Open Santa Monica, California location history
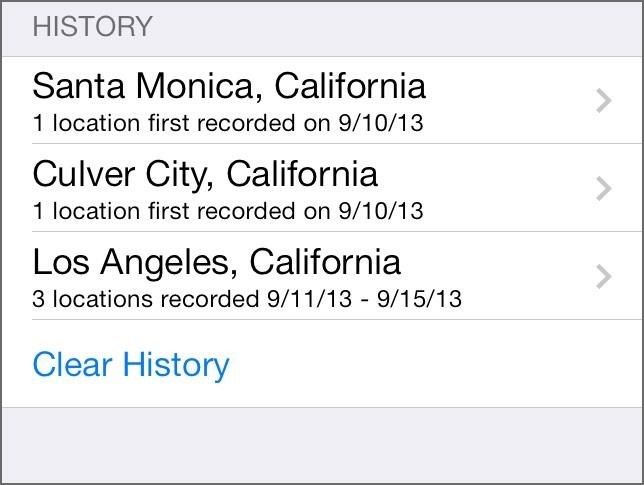 (x=320, y=100)
